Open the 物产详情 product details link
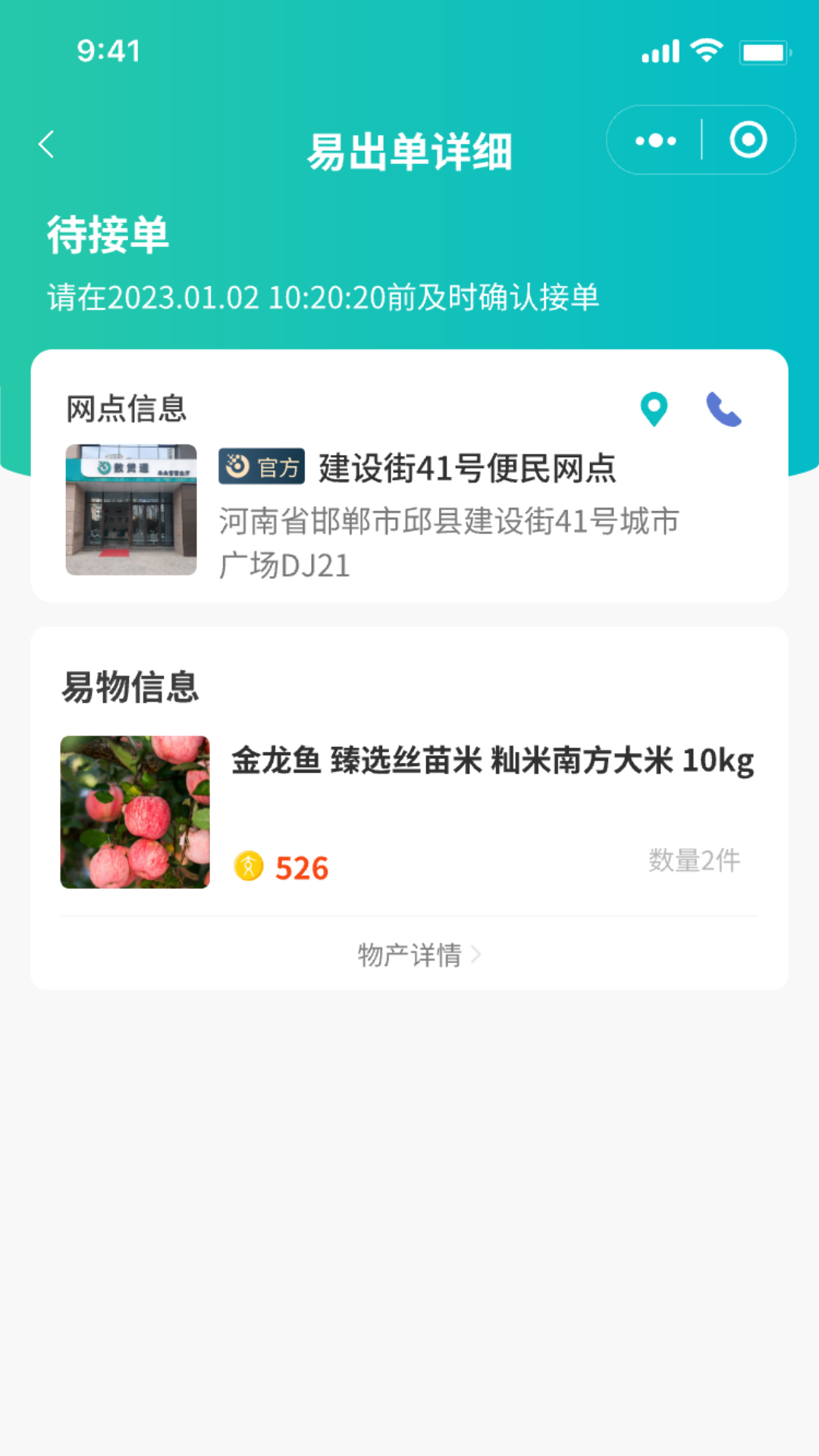Screen dimensions: 819x1456 click(409, 955)
